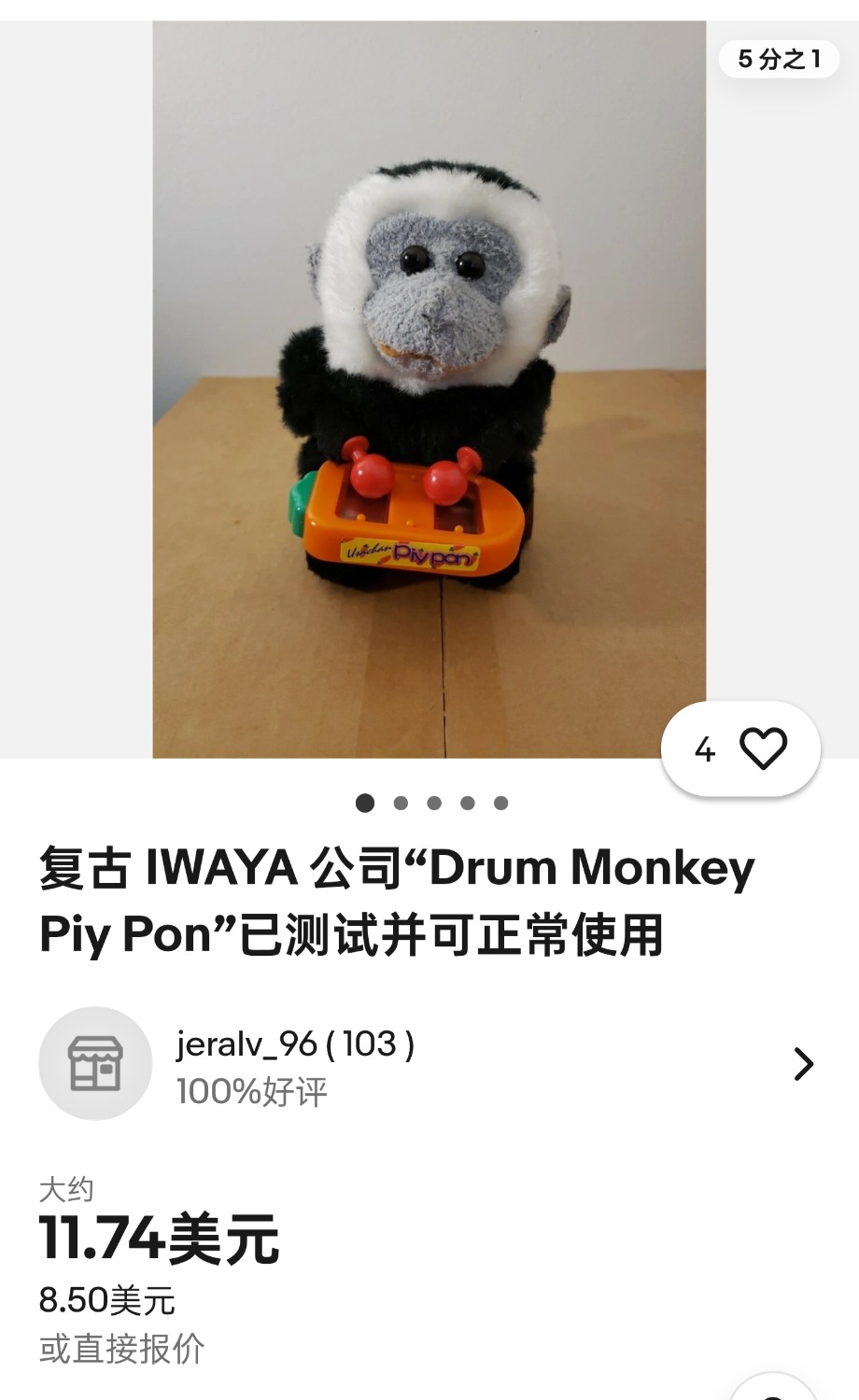Image resolution: width=859 pixels, height=1400 pixels.
Task: Select the last carousel dot
Action: coord(501,801)
